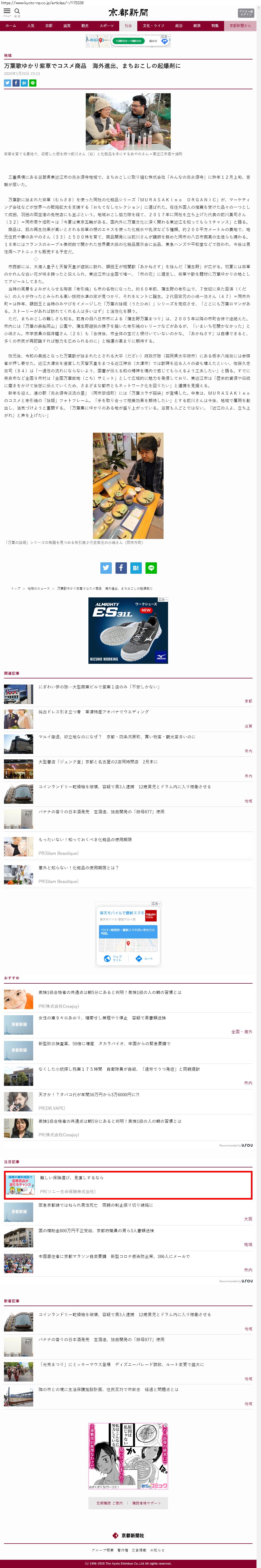This screenshot has height=1568, width=261.
Task: Share article on Facebook below the headline
Action: (x=16, y=83)
